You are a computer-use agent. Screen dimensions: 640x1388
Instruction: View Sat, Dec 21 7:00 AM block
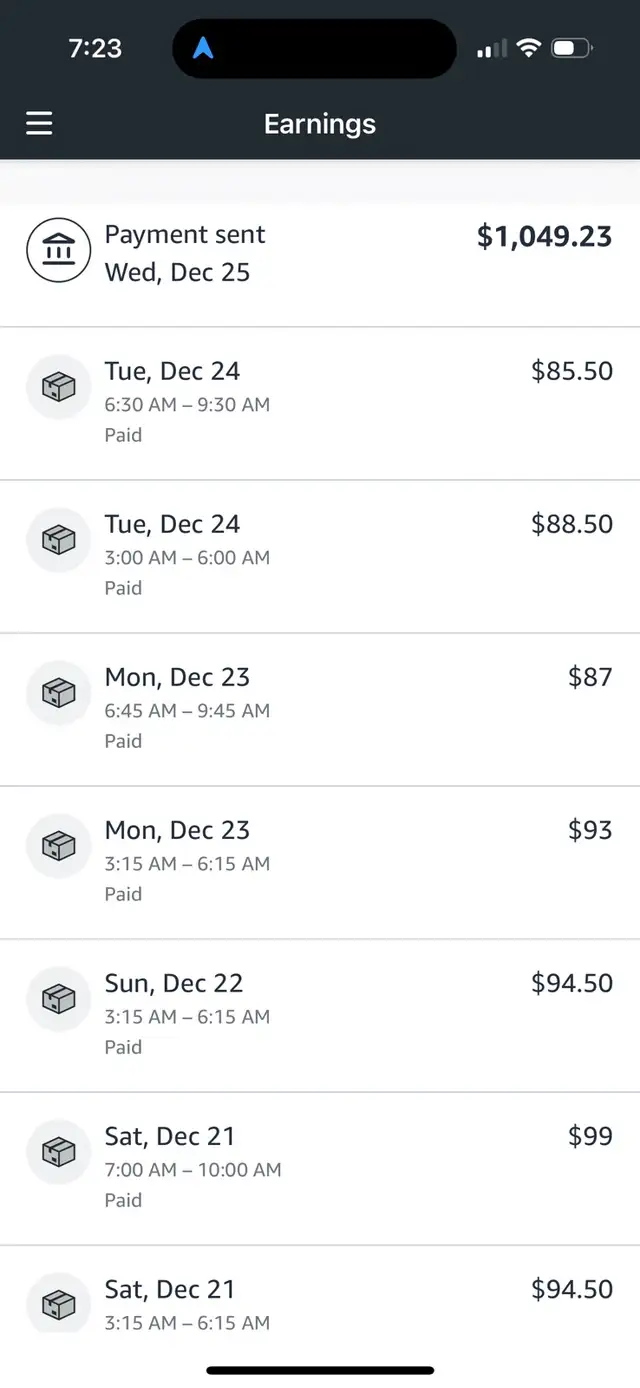(320, 1168)
